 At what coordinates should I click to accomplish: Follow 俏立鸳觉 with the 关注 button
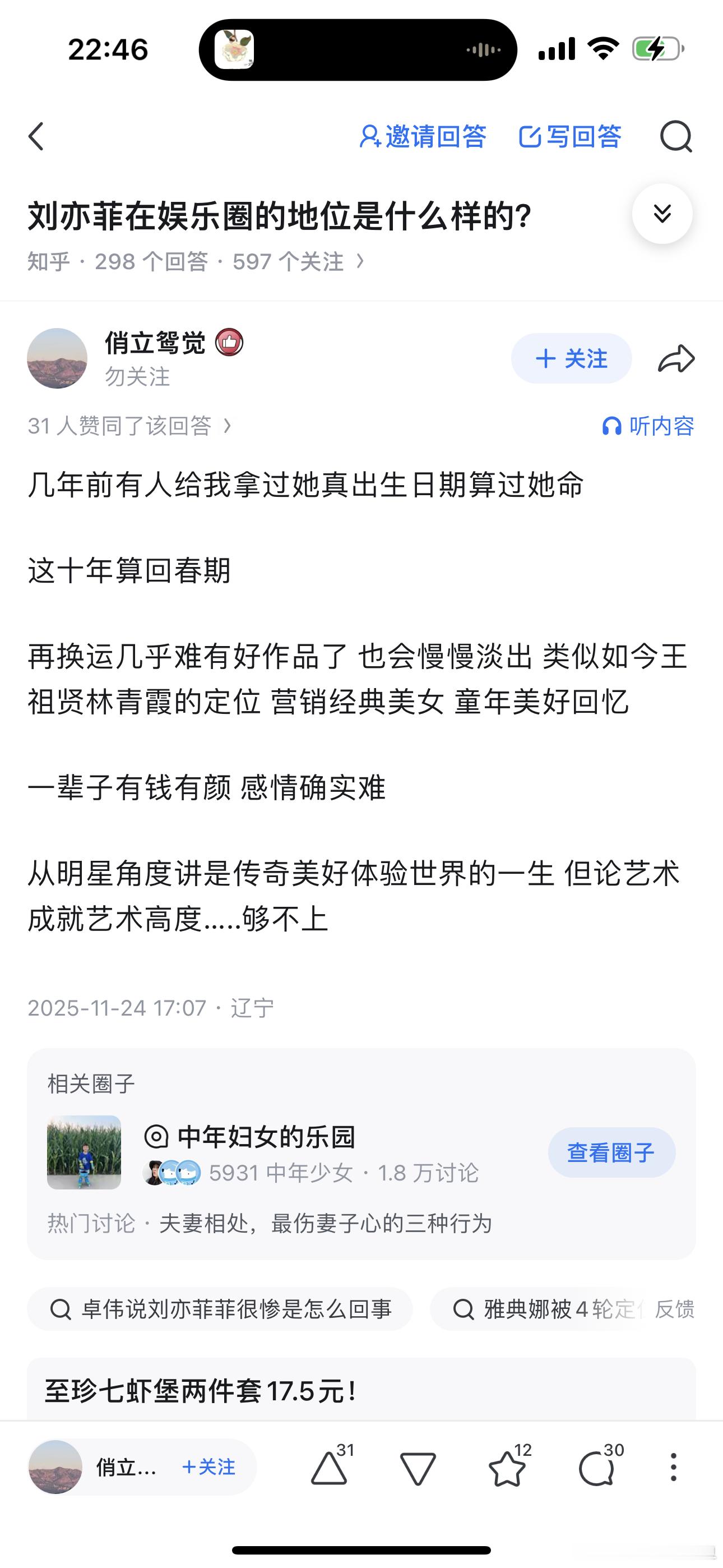pyautogui.click(x=571, y=359)
